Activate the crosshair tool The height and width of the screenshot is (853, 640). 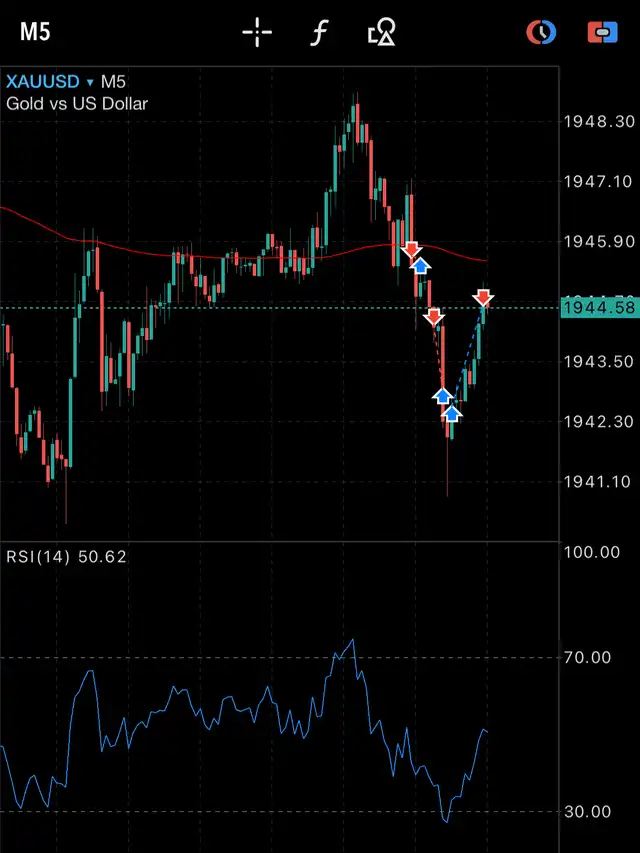(x=257, y=32)
